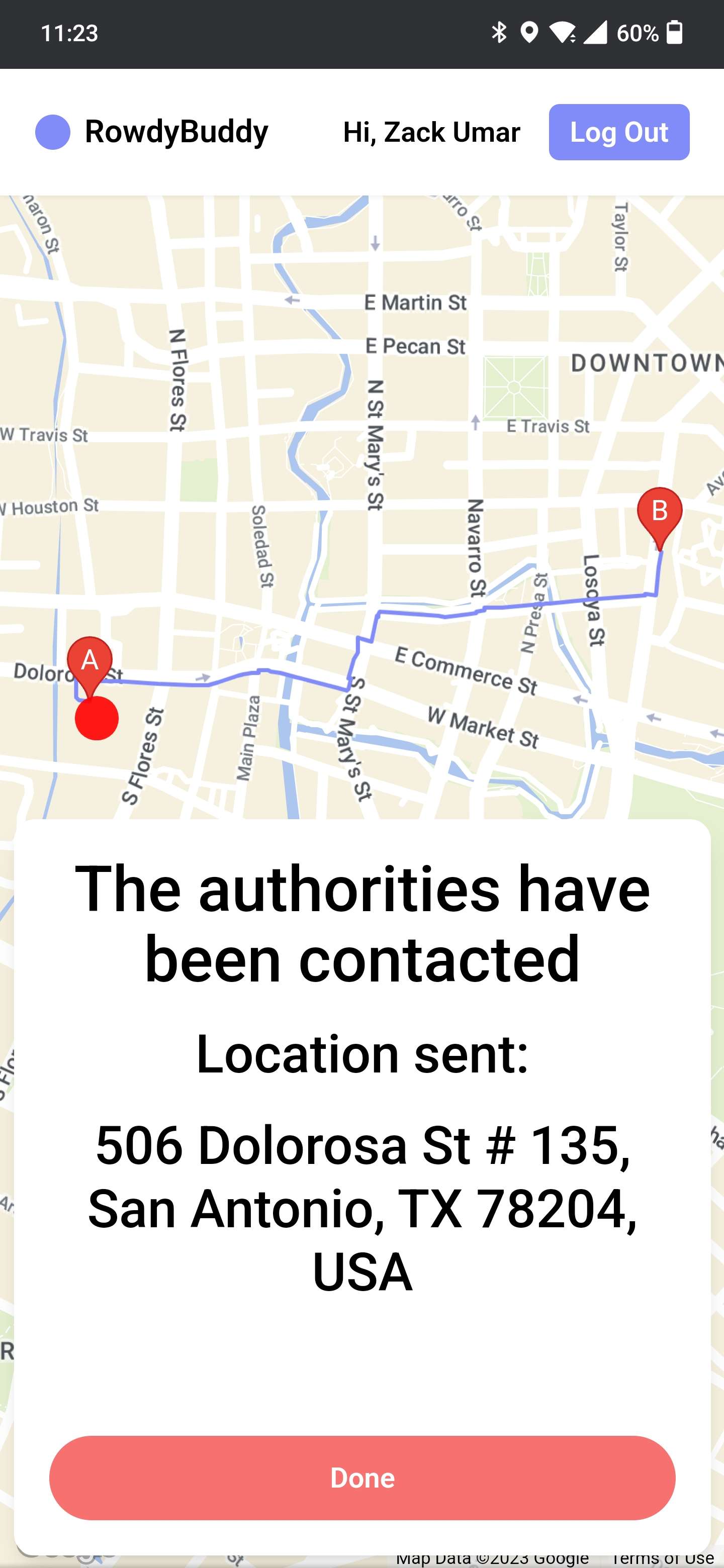The height and width of the screenshot is (1568, 724).
Task: Tap Done to dismiss the alert
Action: [361, 1478]
